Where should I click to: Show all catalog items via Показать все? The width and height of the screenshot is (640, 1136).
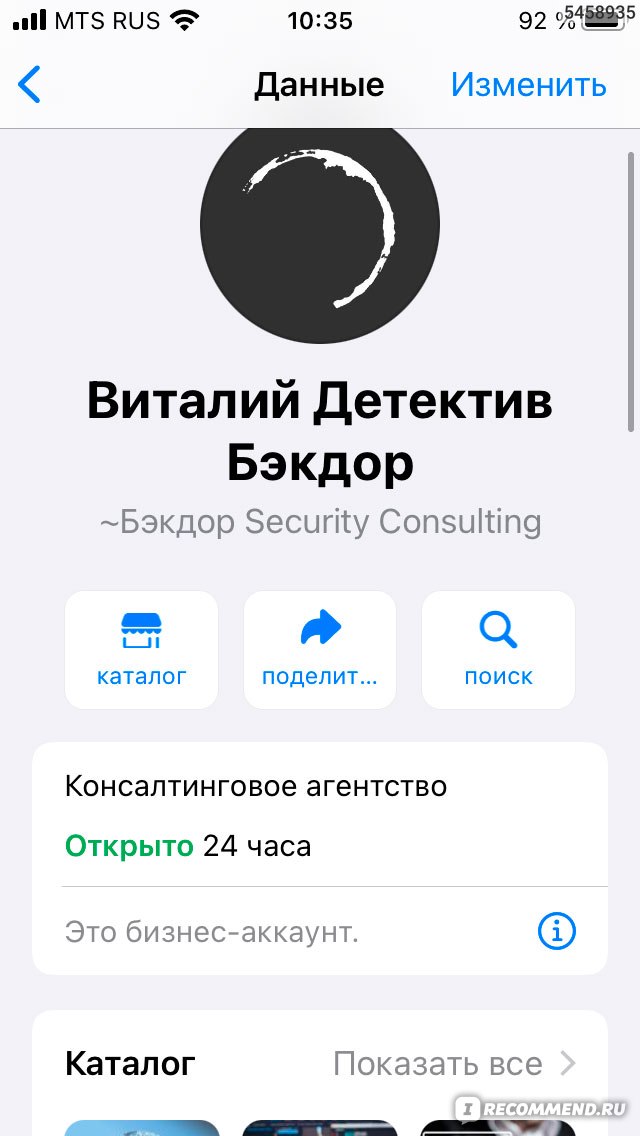[x=453, y=1063]
